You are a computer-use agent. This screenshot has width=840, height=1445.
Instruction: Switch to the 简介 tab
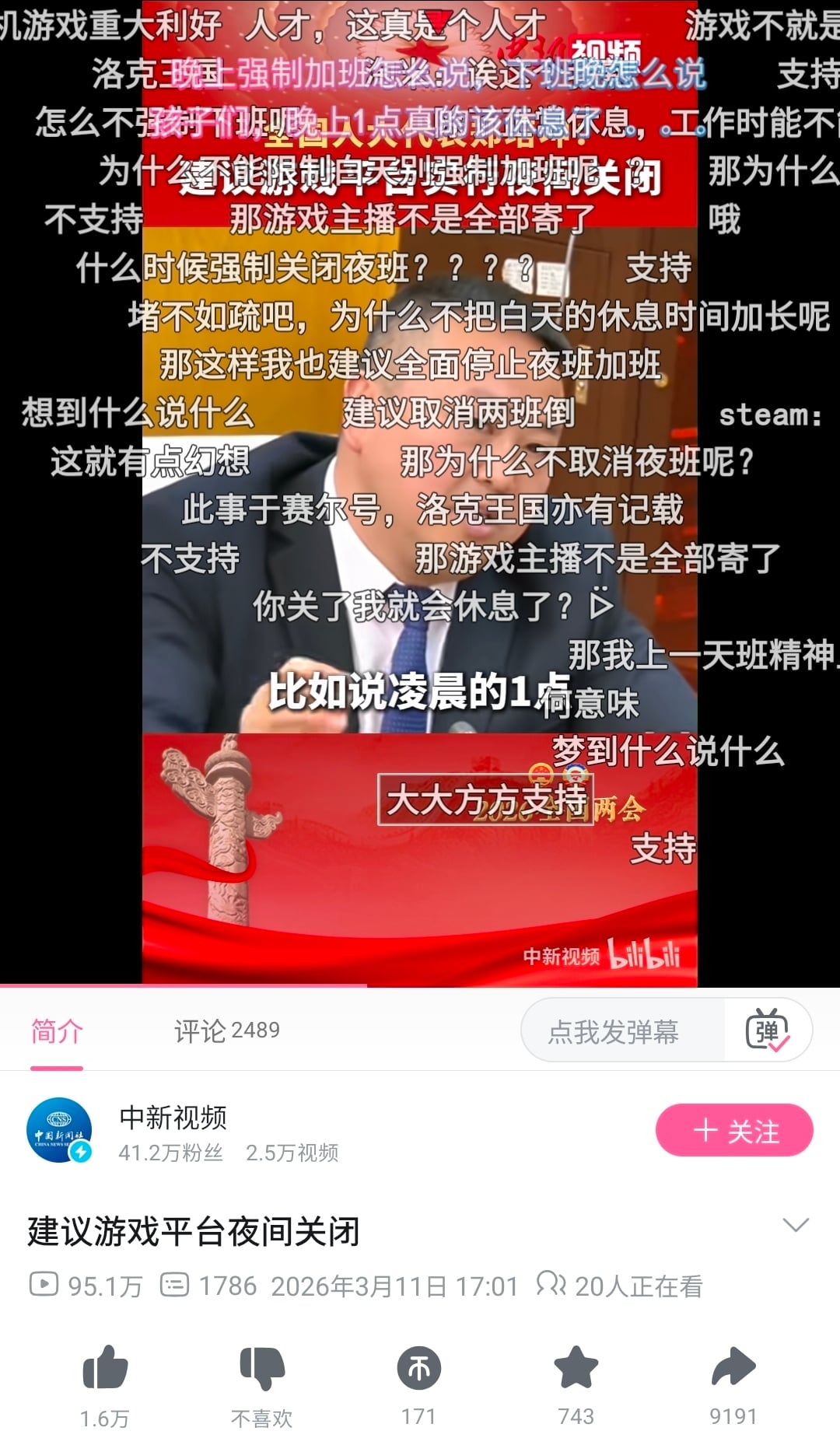57,1031
